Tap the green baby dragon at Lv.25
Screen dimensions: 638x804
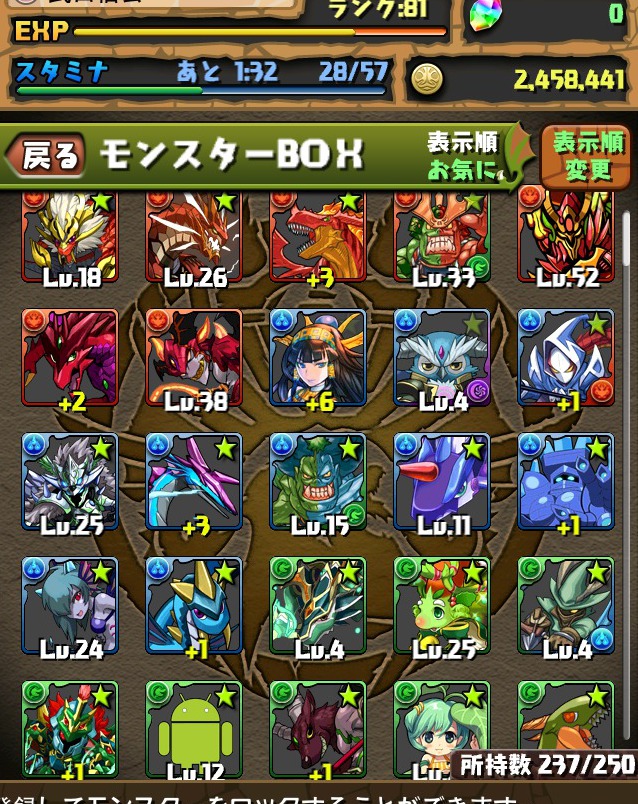coord(442,606)
